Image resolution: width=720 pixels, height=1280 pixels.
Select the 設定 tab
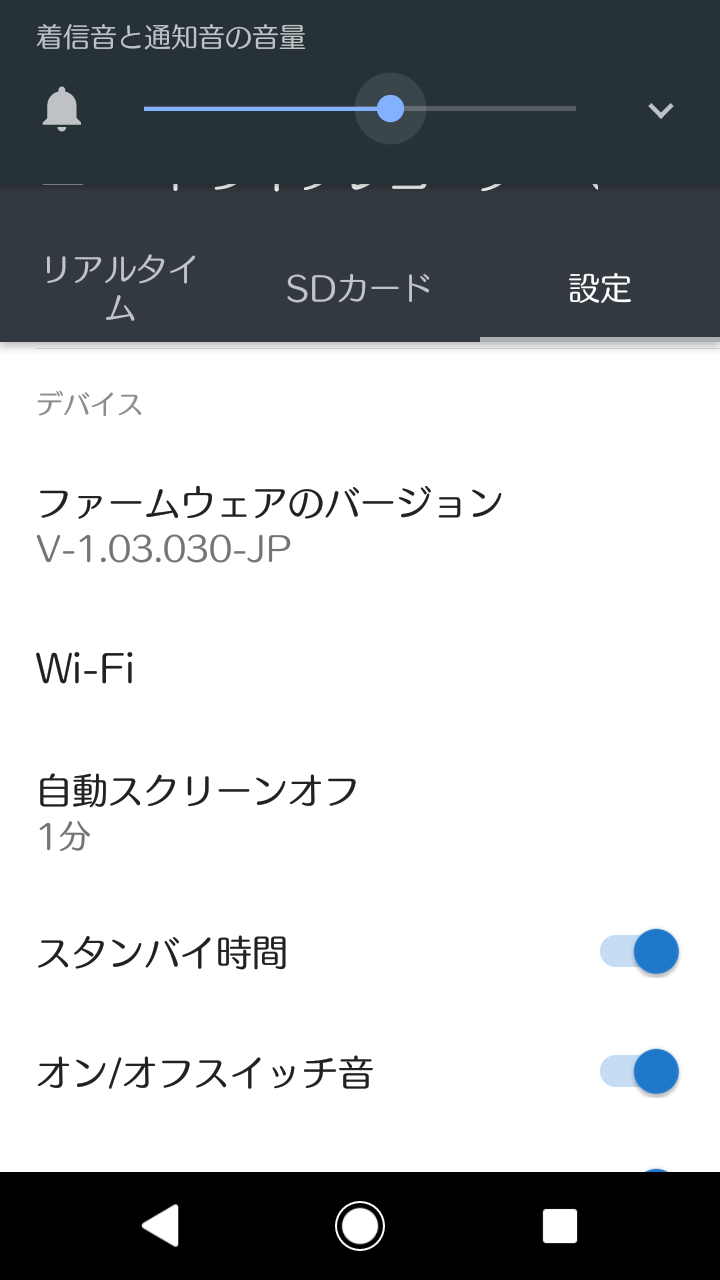(x=600, y=288)
